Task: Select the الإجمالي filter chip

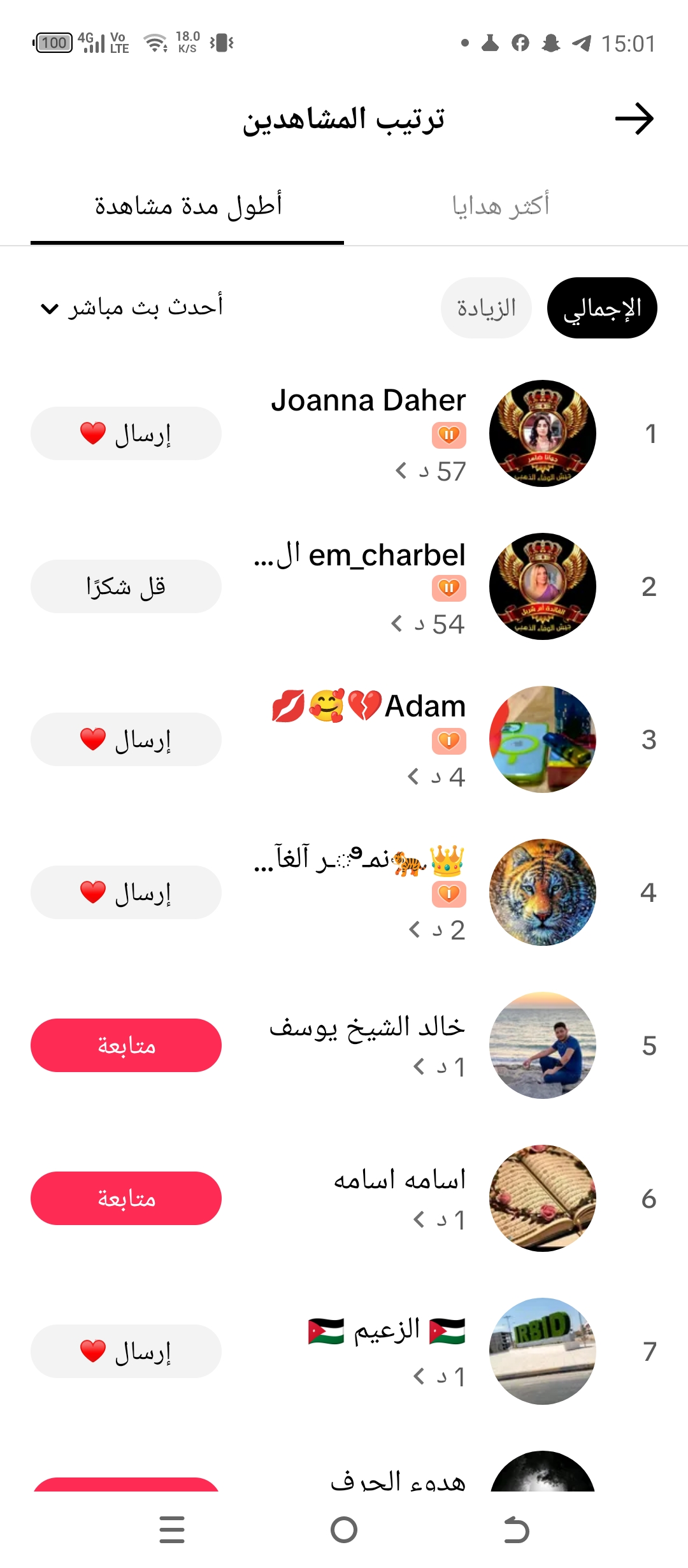Action: tap(602, 308)
